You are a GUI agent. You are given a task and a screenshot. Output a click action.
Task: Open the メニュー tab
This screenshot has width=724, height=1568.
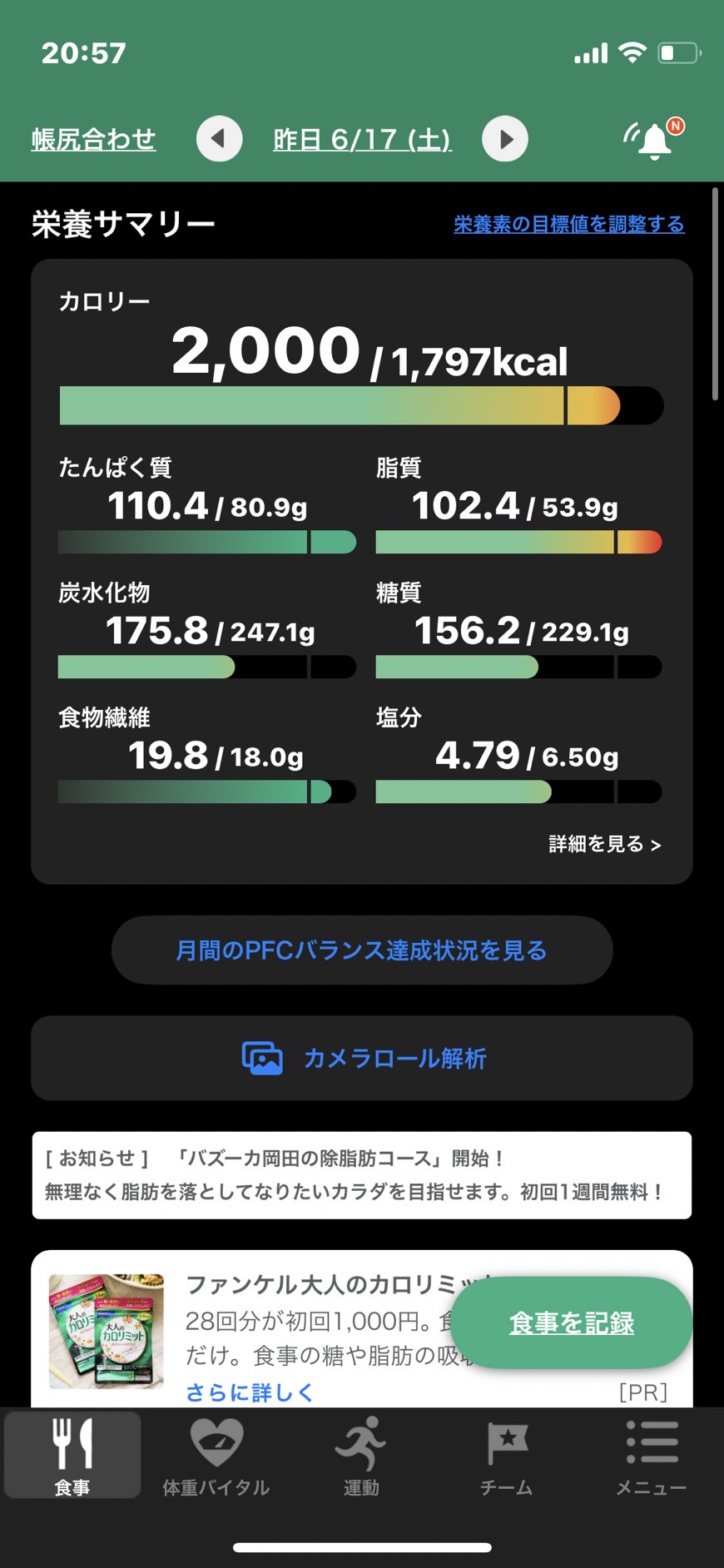(651, 1457)
